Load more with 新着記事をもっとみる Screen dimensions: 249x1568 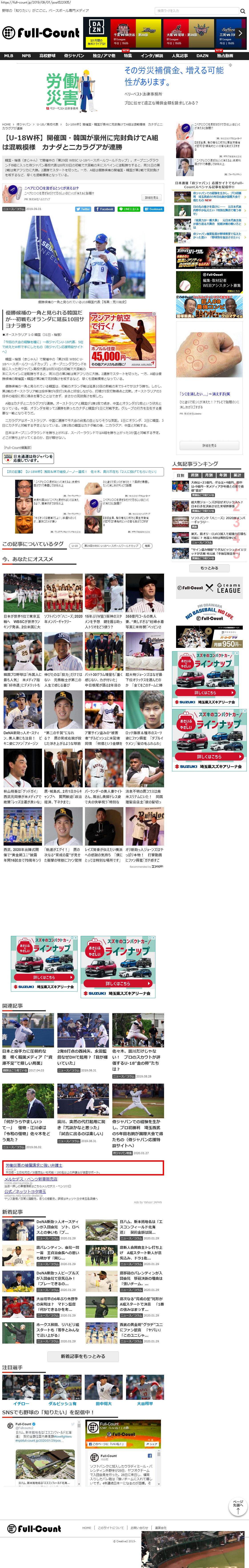tap(83, 1356)
